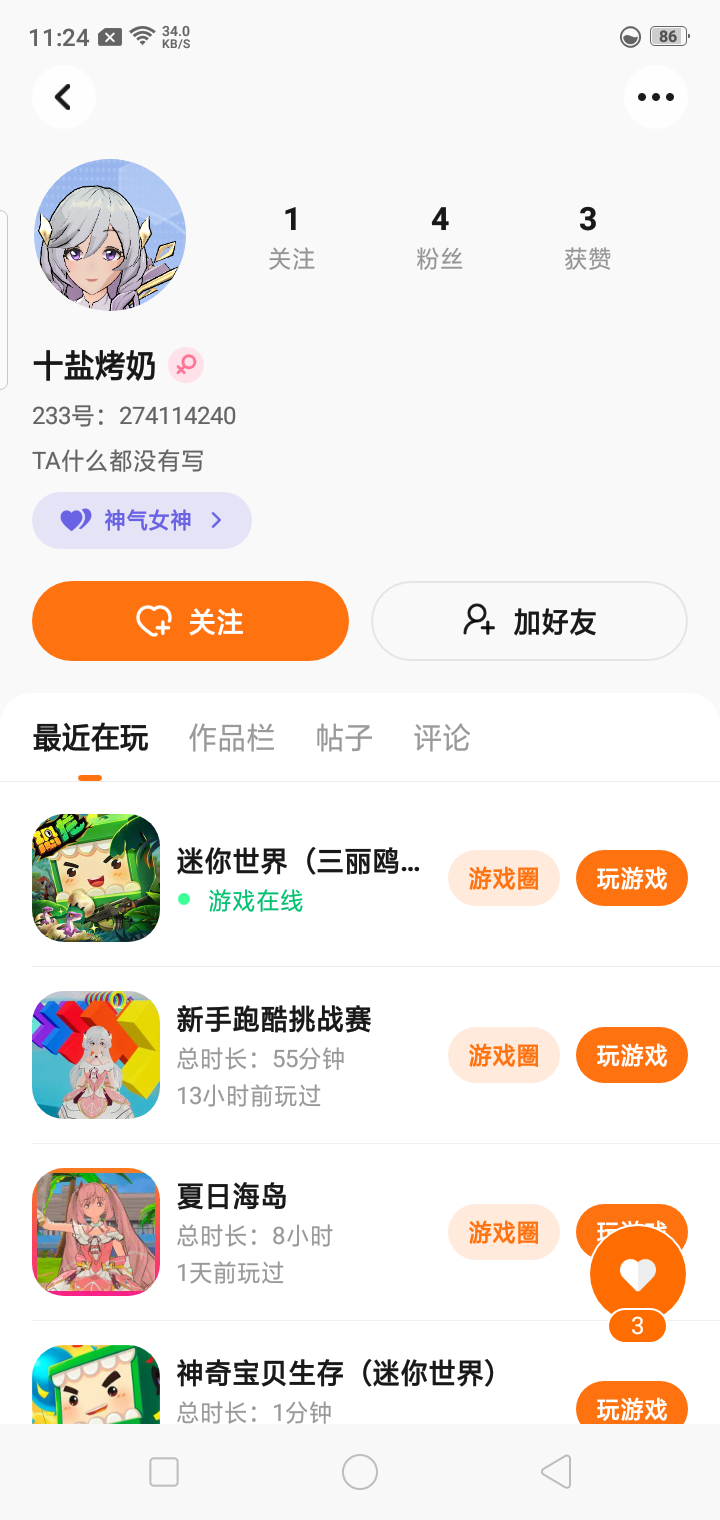Open the 神气女神 badge chip

pos(141,520)
